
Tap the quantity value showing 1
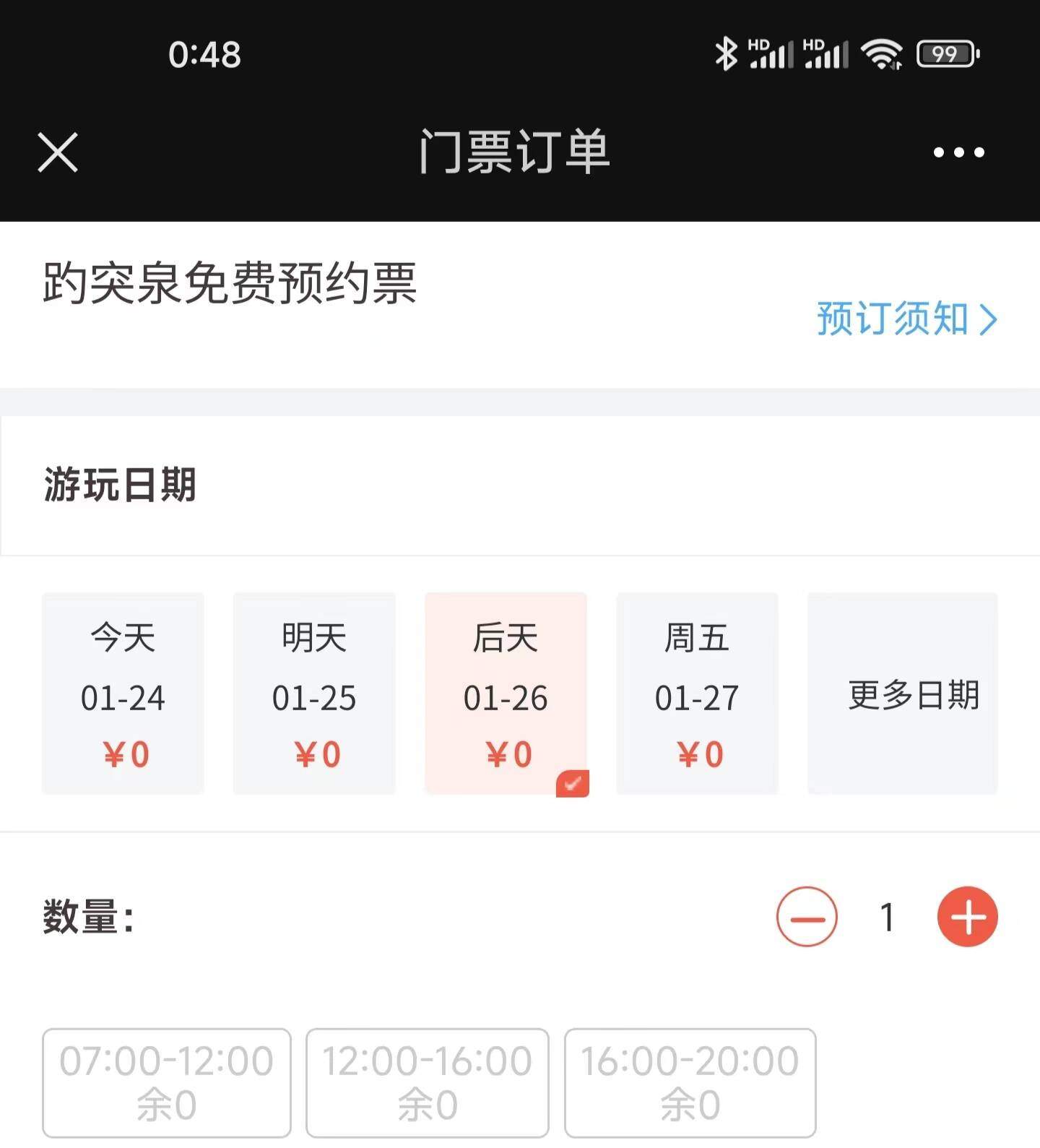pos(886,916)
